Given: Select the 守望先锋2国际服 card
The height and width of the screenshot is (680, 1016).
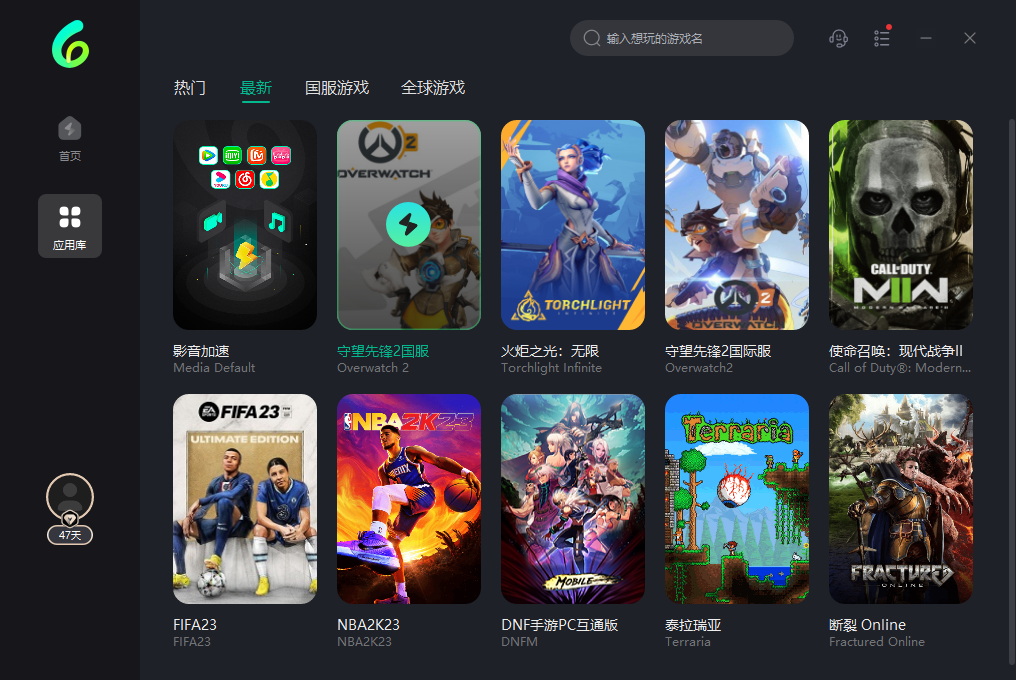Looking at the screenshot, I should (x=737, y=225).
